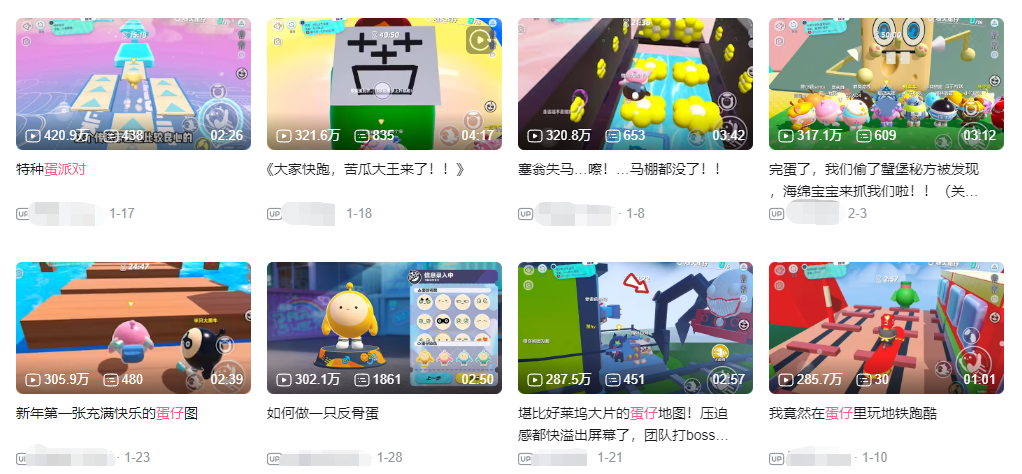
Task: Watch the 海绵宝宝来抓我们啦 video
Action: 886,84
